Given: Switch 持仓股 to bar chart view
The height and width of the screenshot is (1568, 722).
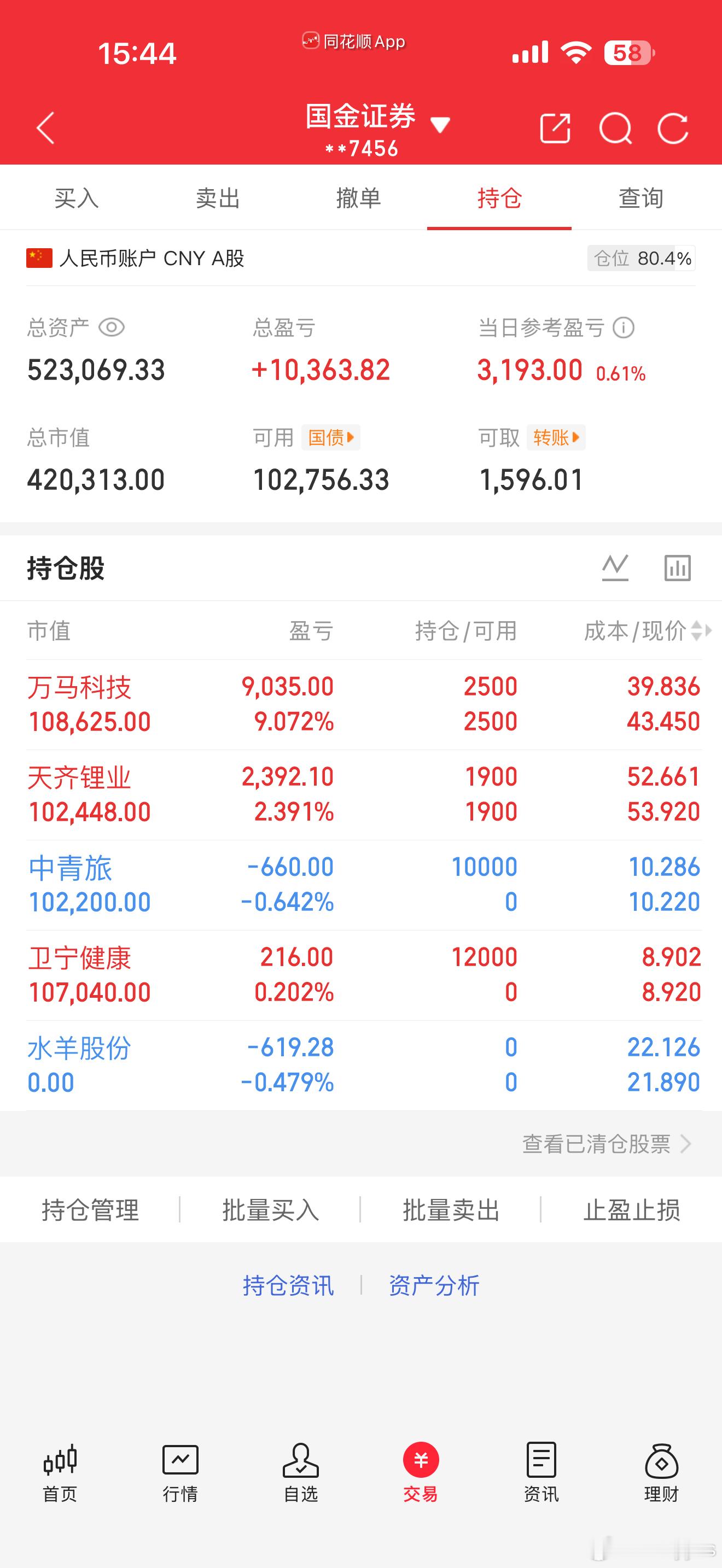Looking at the screenshot, I should [677, 567].
